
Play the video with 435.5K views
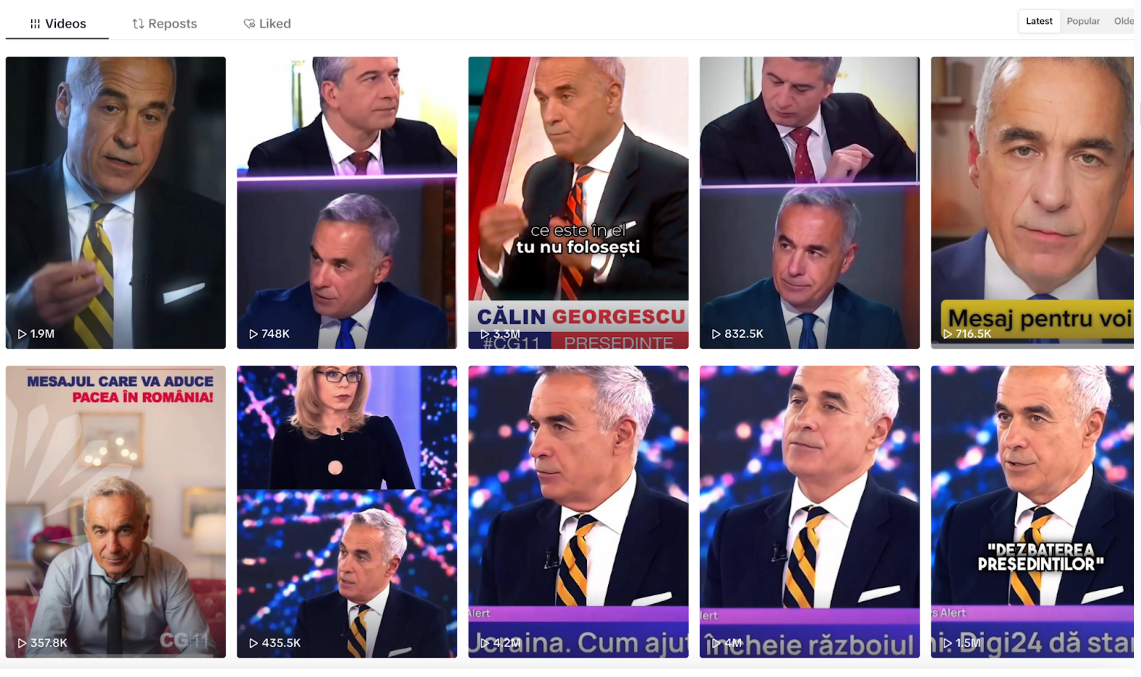pos(347,511)
